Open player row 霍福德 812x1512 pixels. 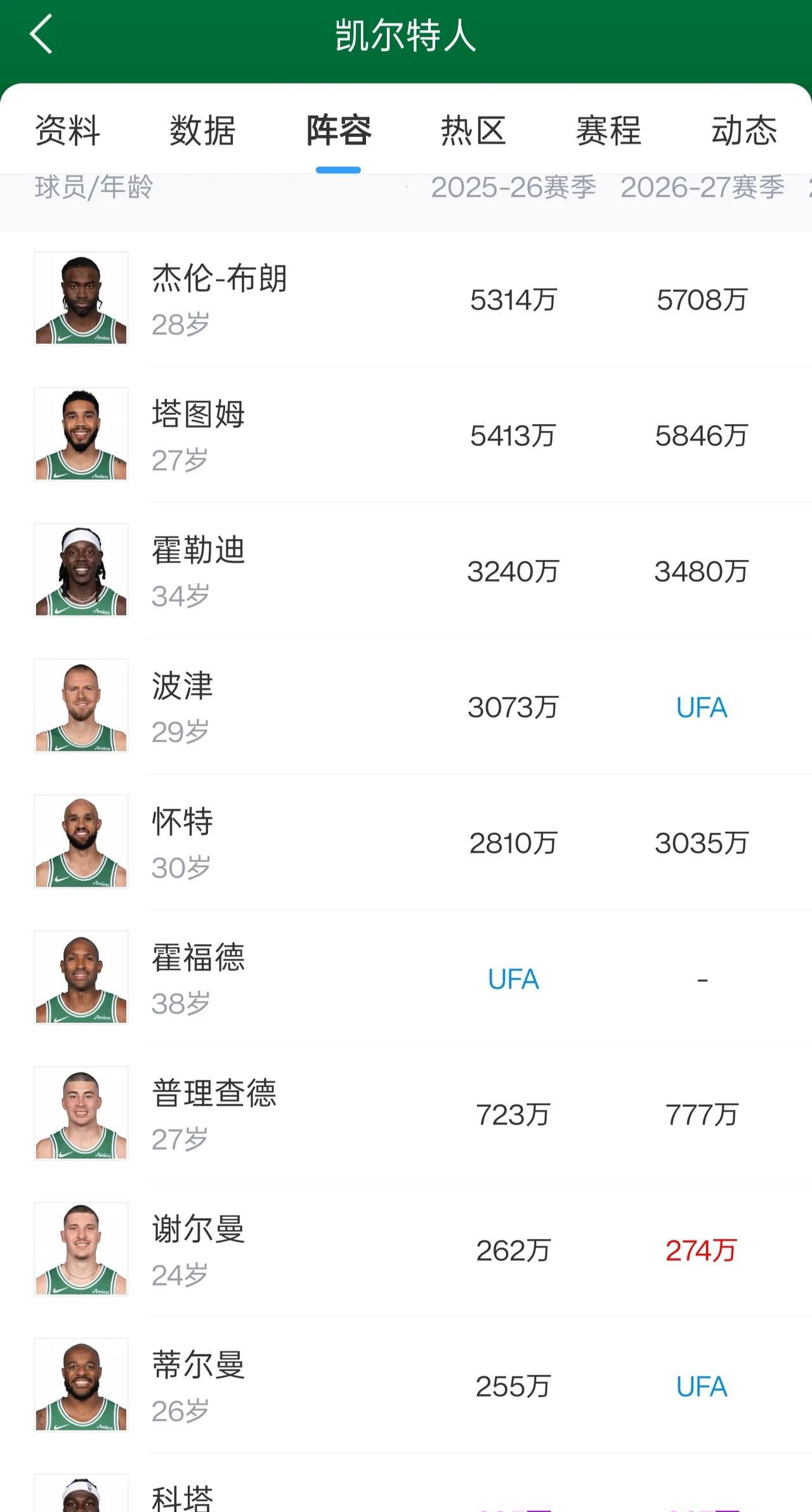(x=406, y=977)
